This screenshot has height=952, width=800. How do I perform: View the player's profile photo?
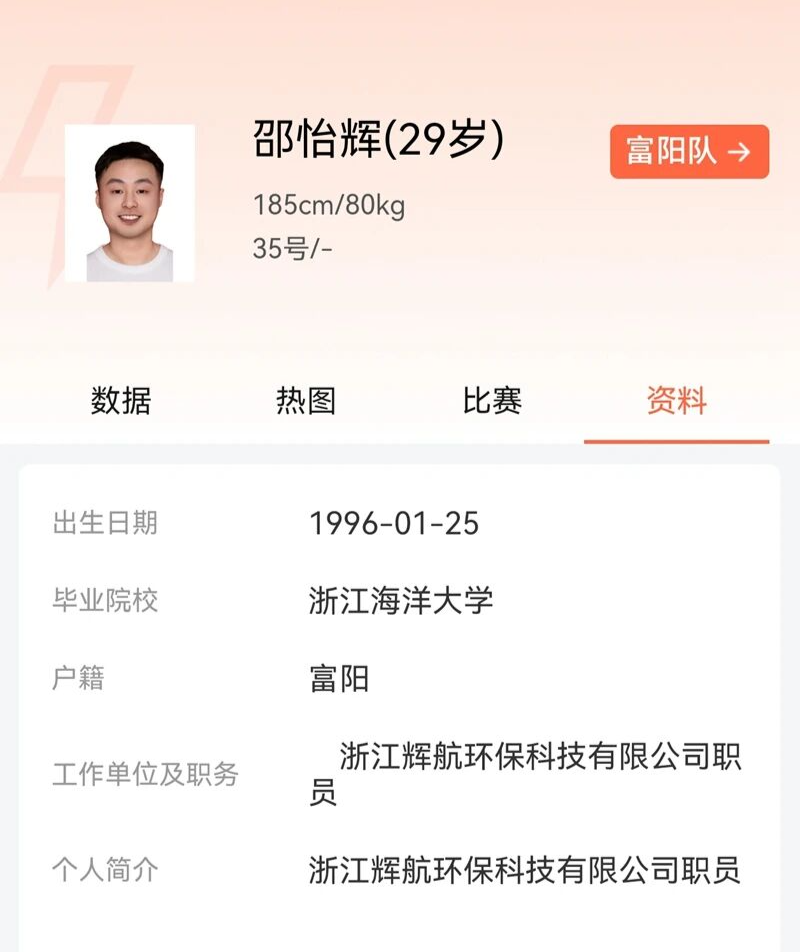pos(129,204)
